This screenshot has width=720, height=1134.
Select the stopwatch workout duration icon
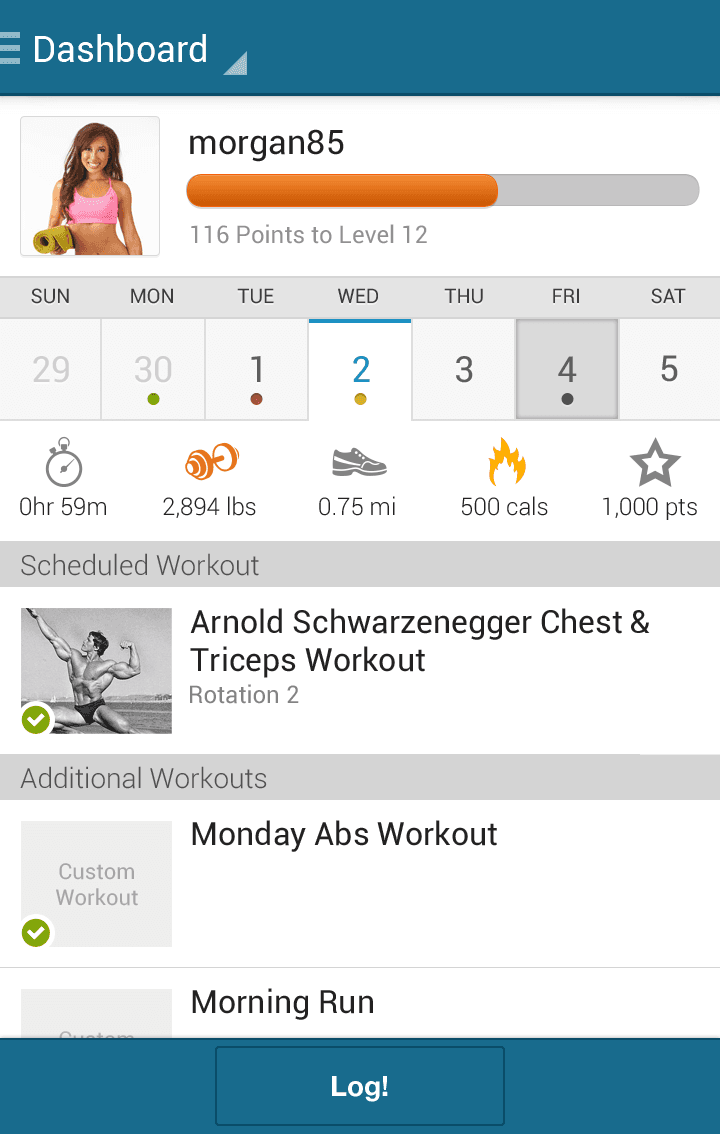coord(62,464)
